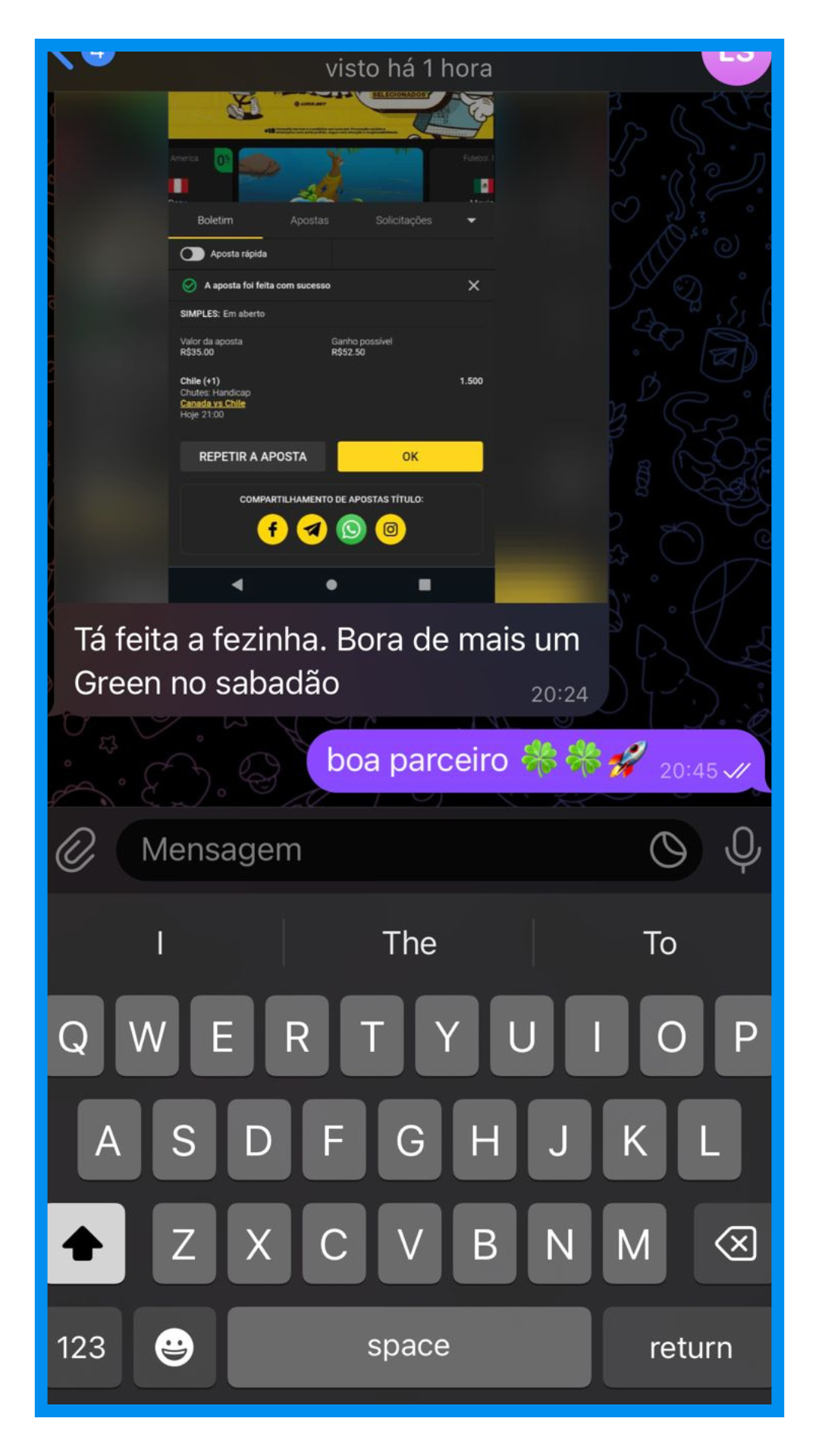The image size is (819, 1456).
Task: Open the sticker panel icon
Action: pyautogui.click(x=668, y=849)
